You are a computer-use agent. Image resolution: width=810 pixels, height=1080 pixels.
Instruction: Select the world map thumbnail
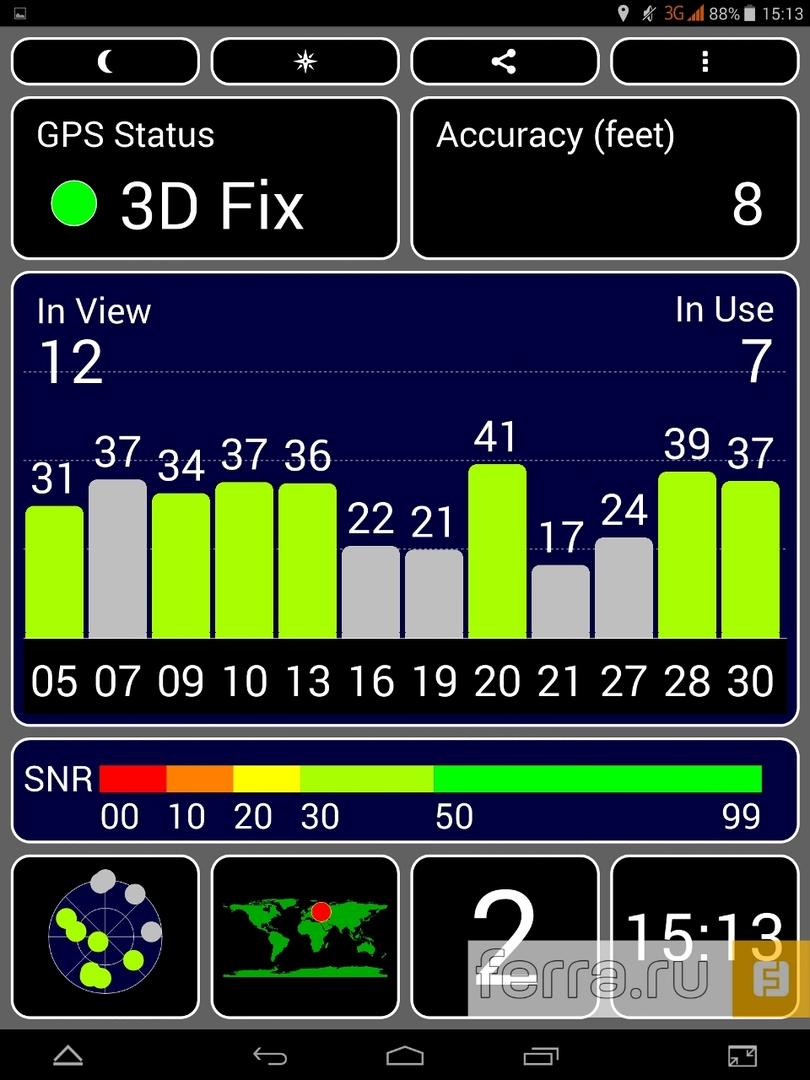[x=304, y=937]
